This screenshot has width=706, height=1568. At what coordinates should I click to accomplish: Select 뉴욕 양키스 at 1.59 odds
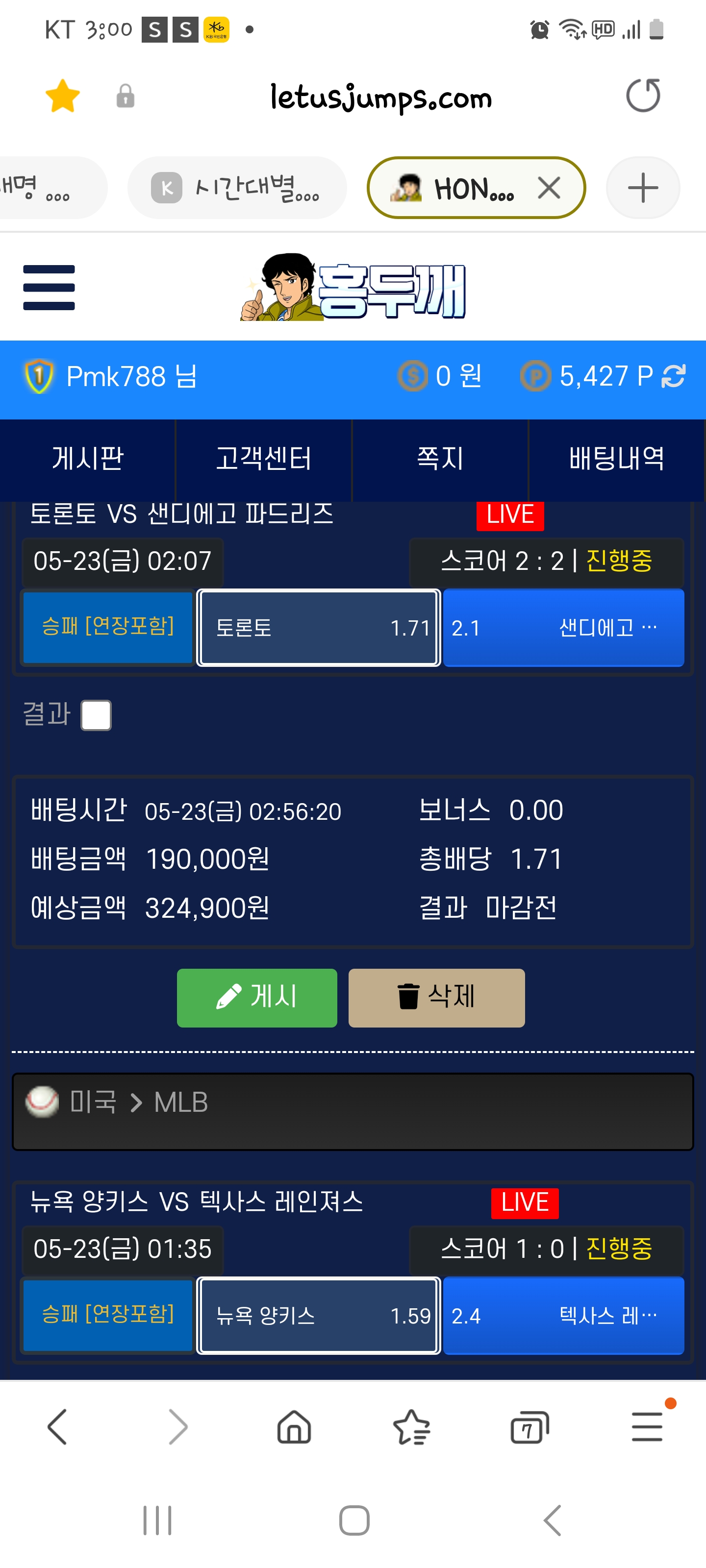pos(318,1315)
